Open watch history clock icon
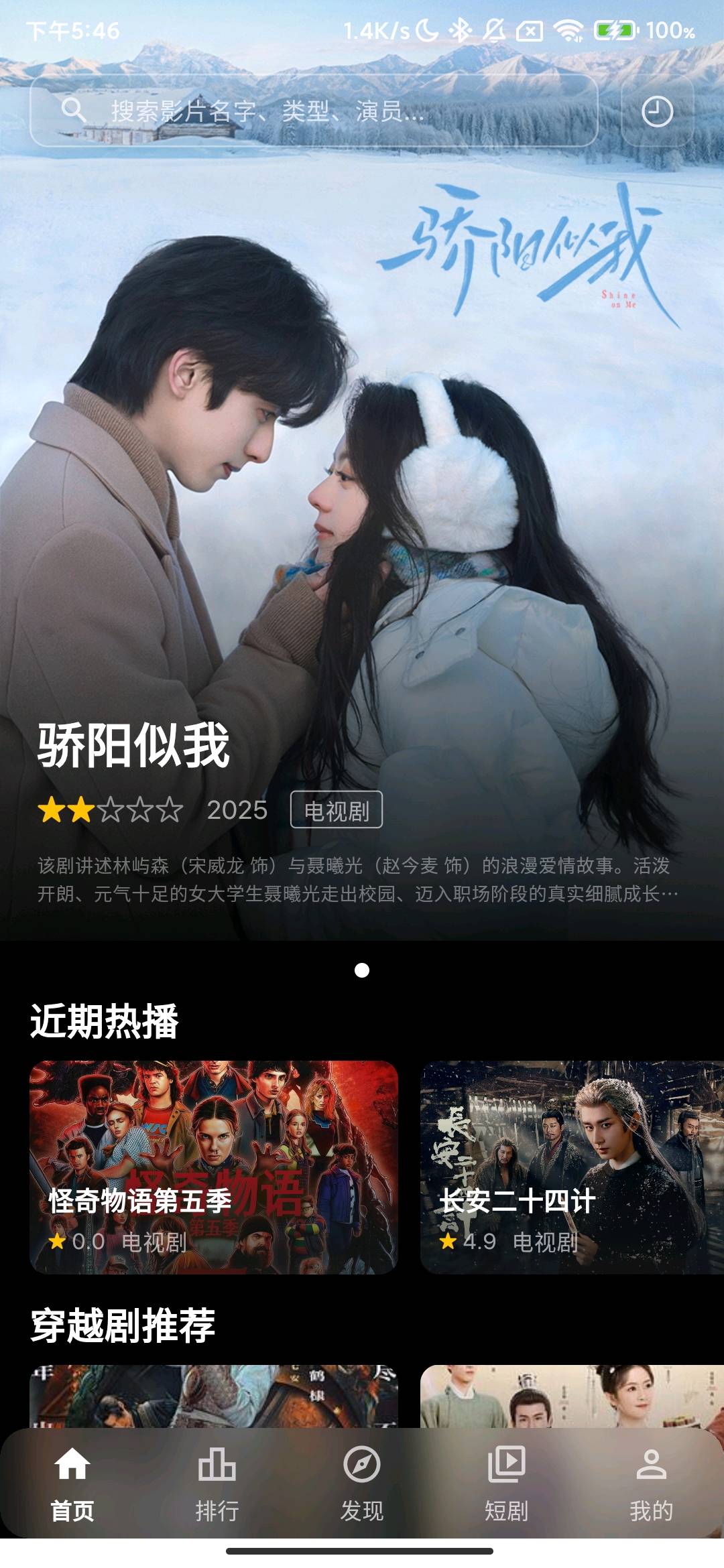The height and width of the screenshot is (1568, 724). click(657, 111)
